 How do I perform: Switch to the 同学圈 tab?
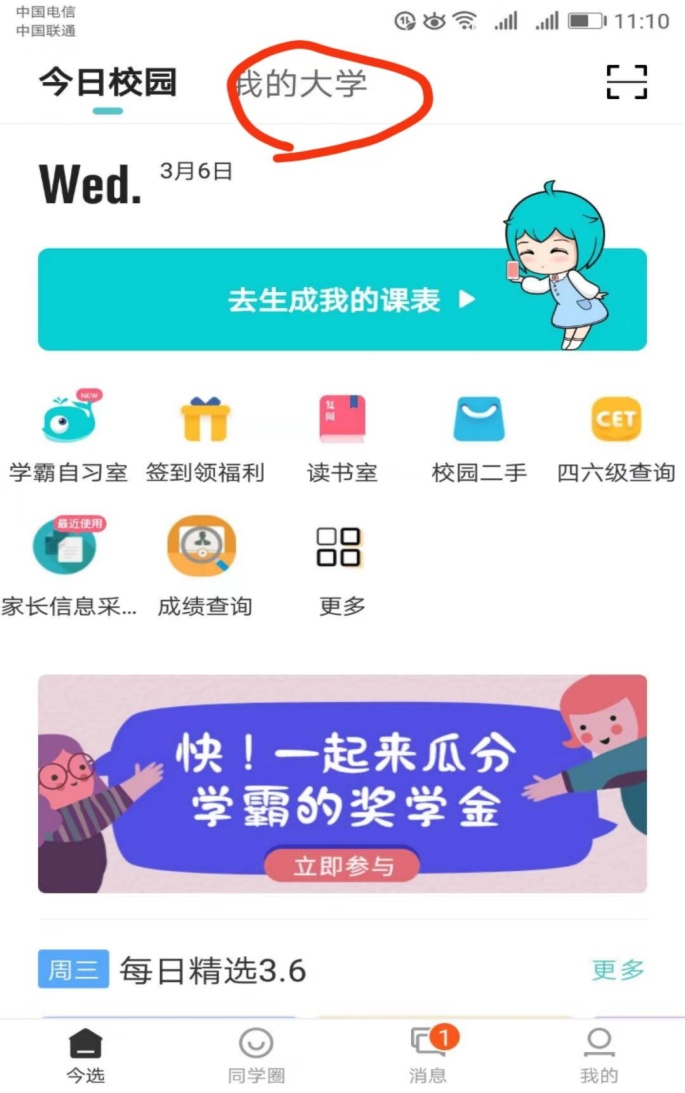tap(256, 1056)
